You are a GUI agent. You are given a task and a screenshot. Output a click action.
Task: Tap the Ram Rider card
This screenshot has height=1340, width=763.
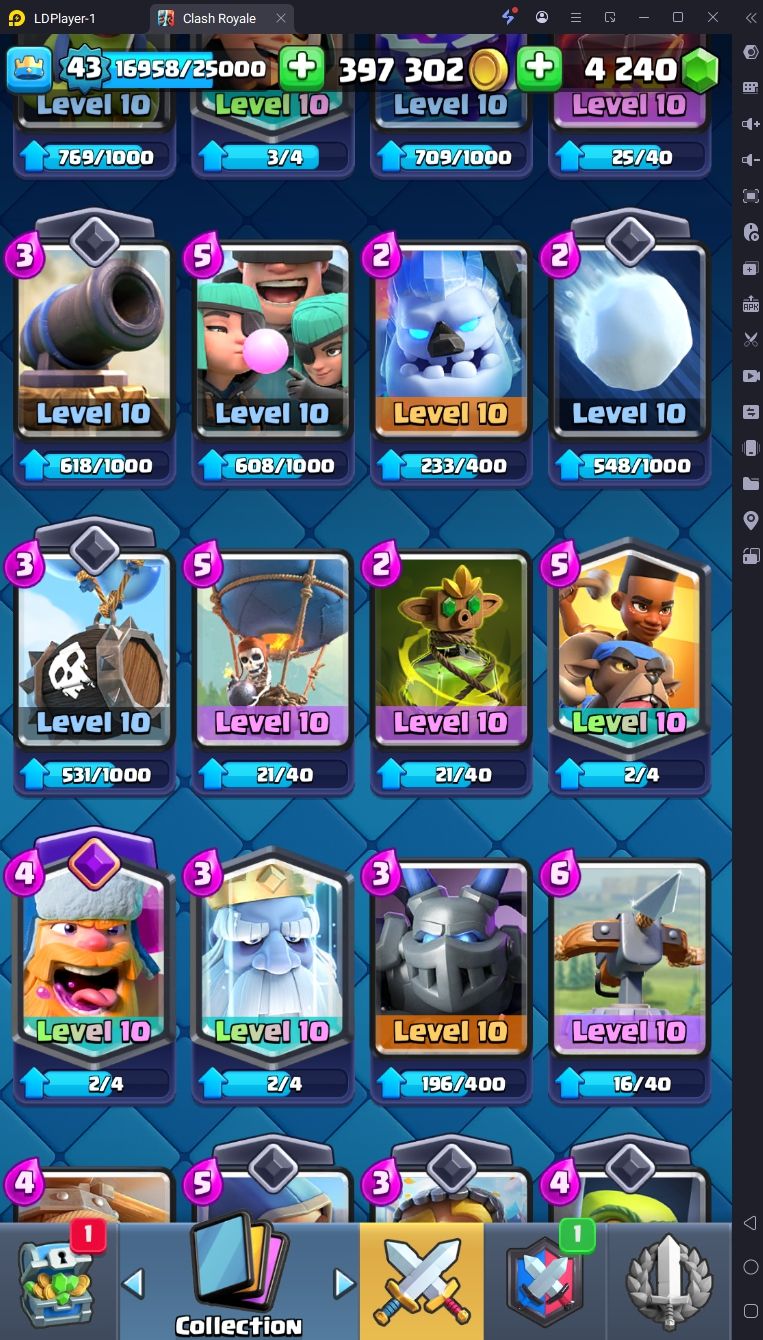(x=629, y=650)
